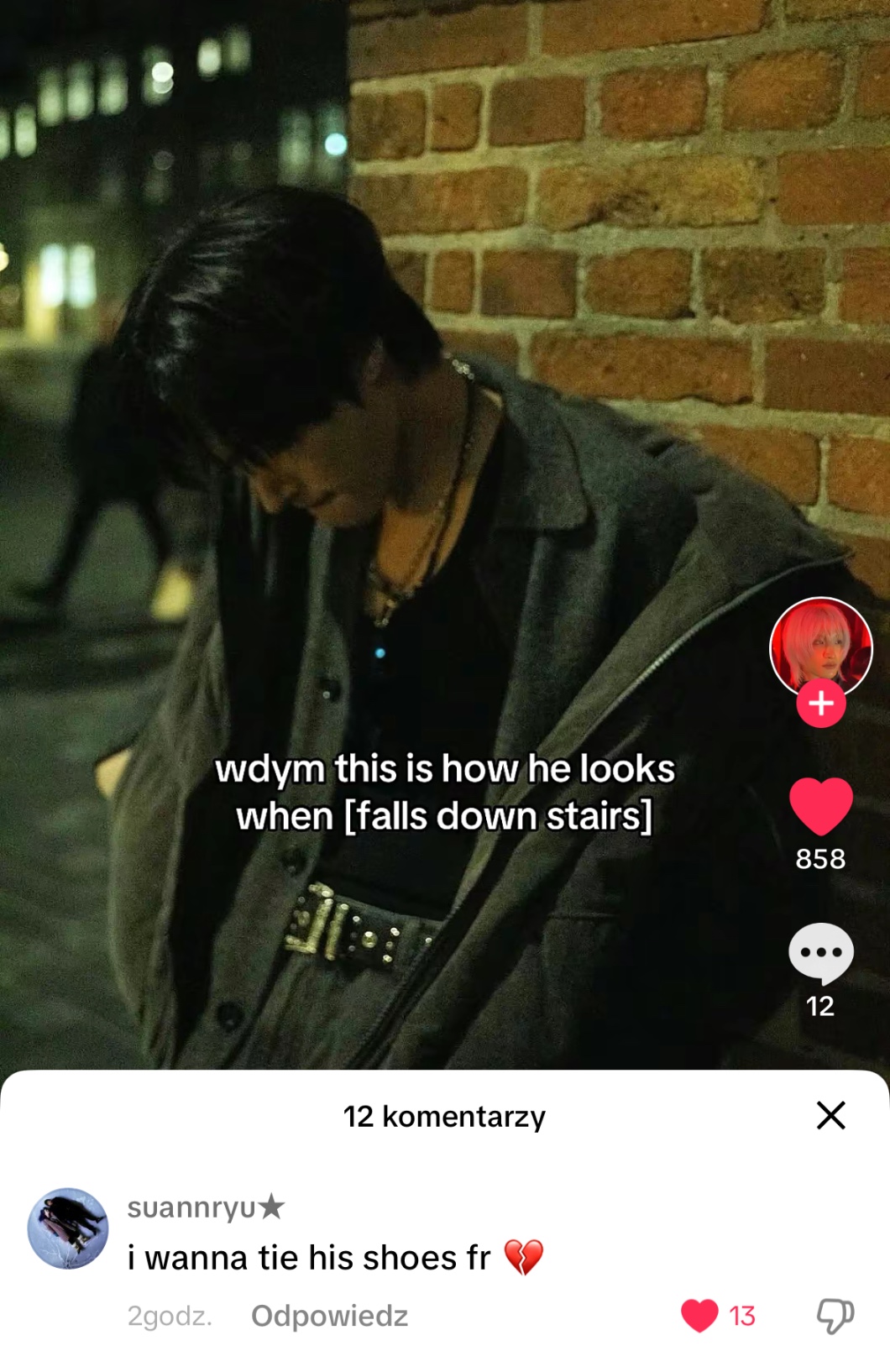
Task: Like suannryu's comment
Action: (x=699, y=1315)
